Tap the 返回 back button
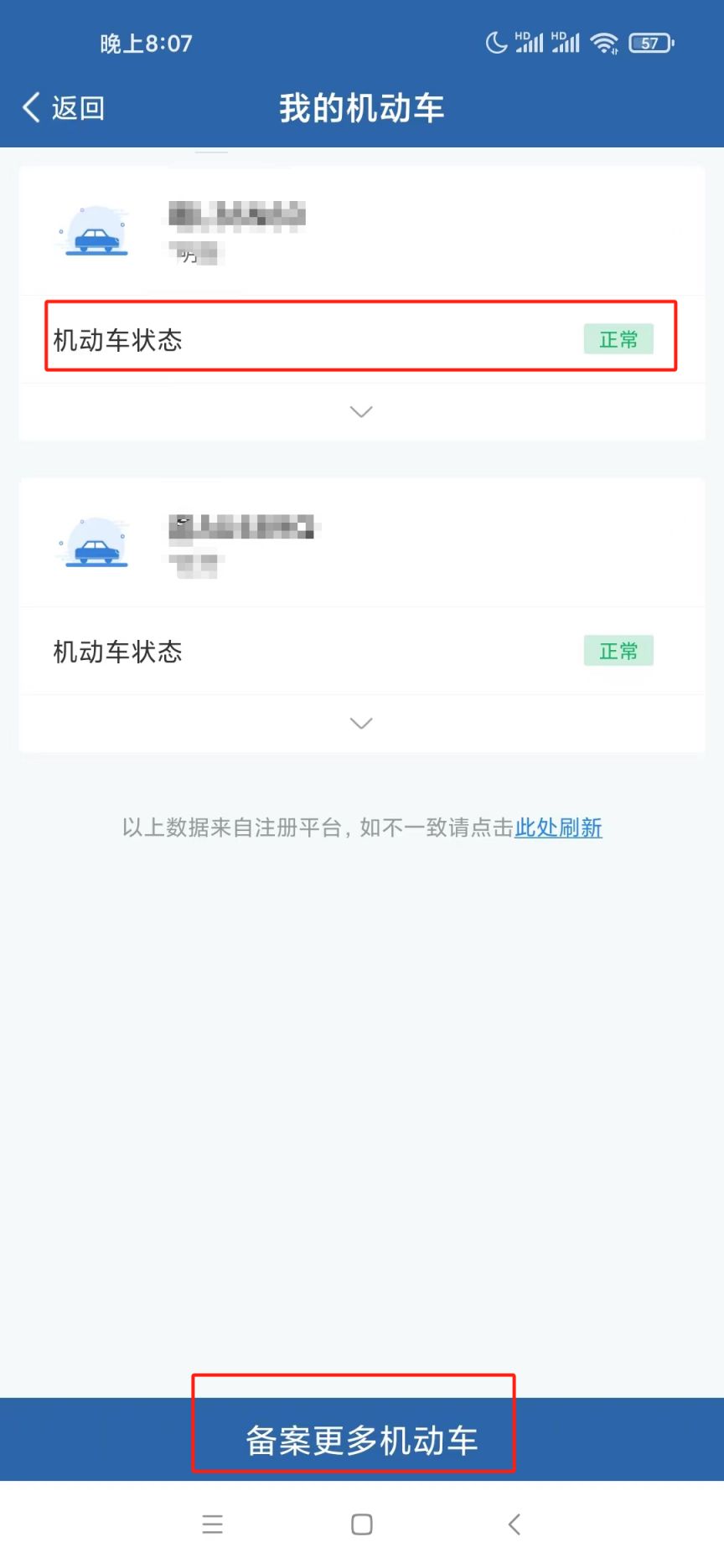724x1568 pixels. [64, 108]
